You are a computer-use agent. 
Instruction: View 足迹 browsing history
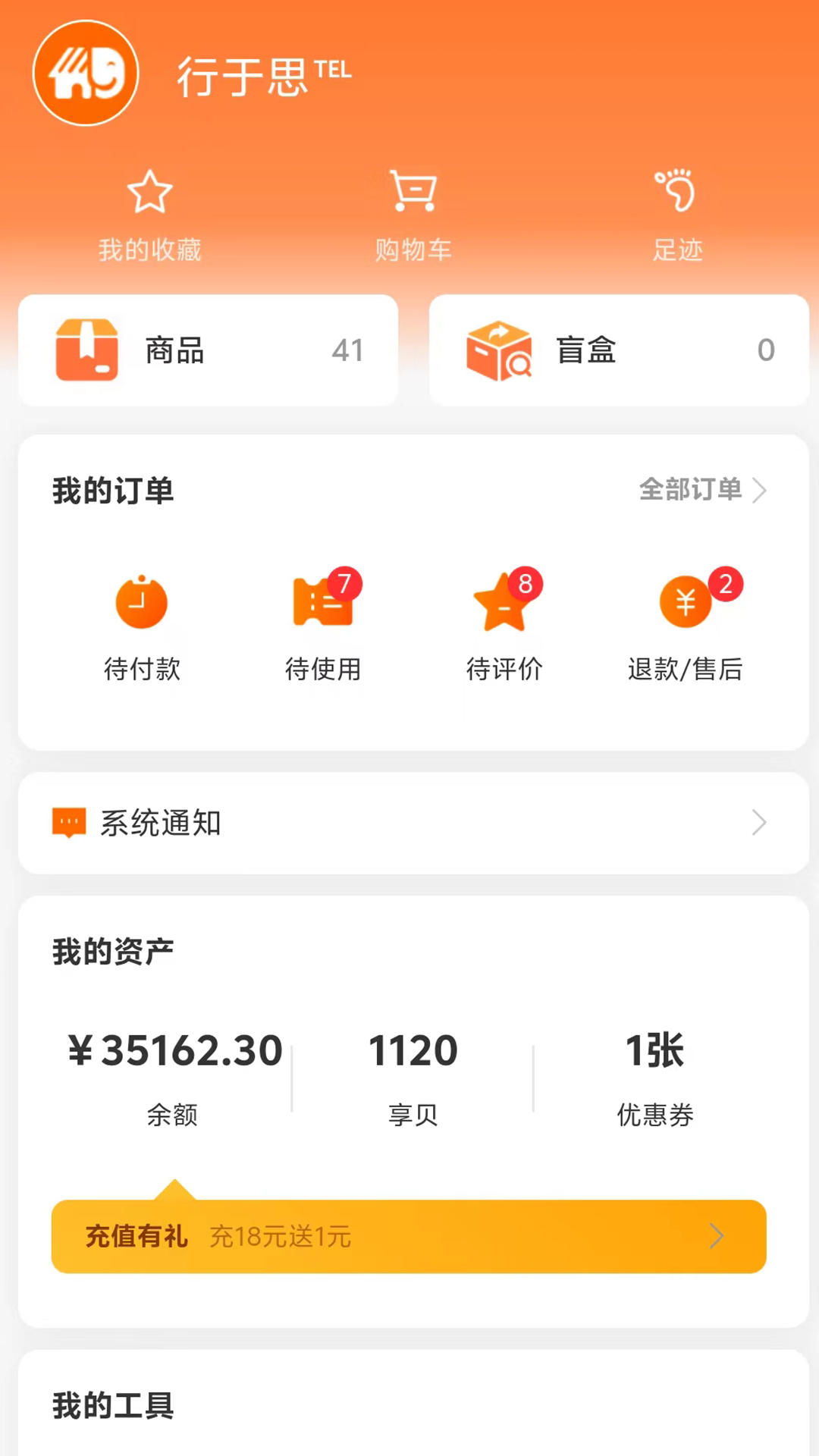tap(677, 216)
